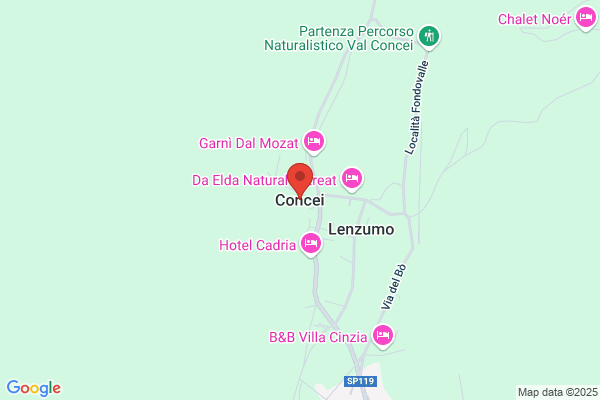The width and height of the screenshot is (600, 400).
Task: Select the Chalet Noér lodging marker
Action: pyautogui.click(x=586, y=18)
